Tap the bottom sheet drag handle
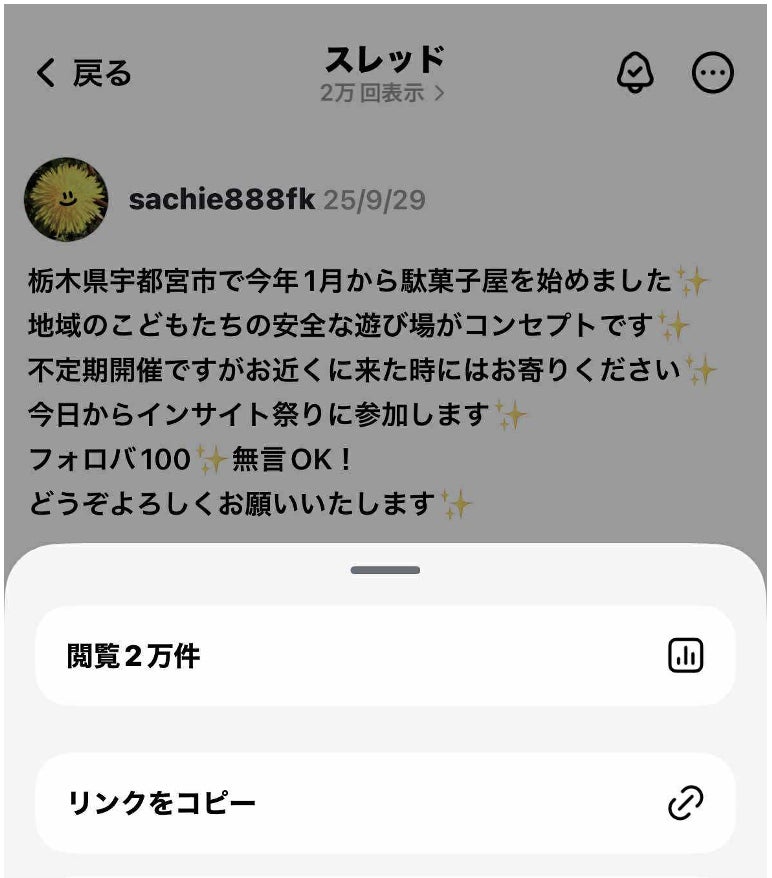The width and height of the screenshot is (772, 878). [385, 570]
